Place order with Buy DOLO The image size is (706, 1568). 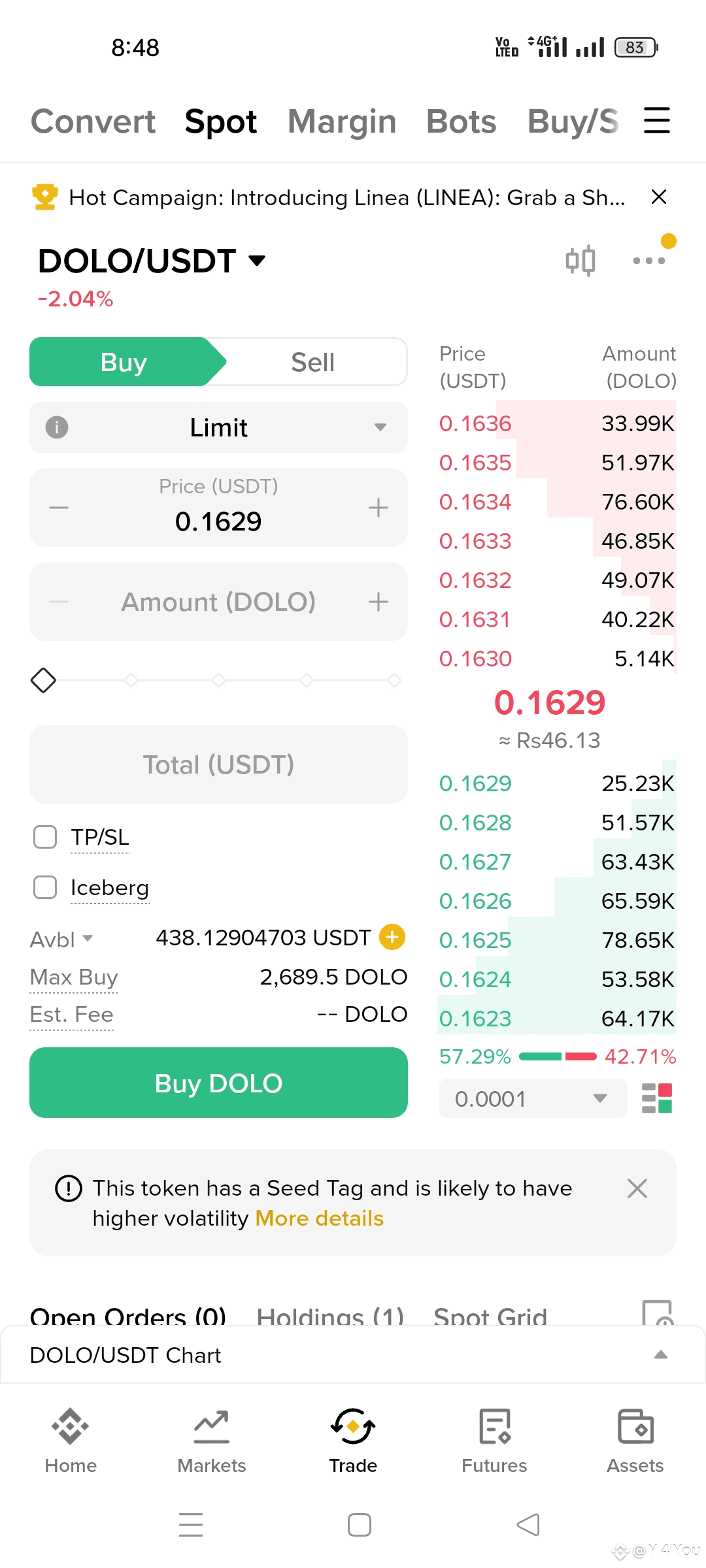pyautogui.click(x=218, y=1083)
